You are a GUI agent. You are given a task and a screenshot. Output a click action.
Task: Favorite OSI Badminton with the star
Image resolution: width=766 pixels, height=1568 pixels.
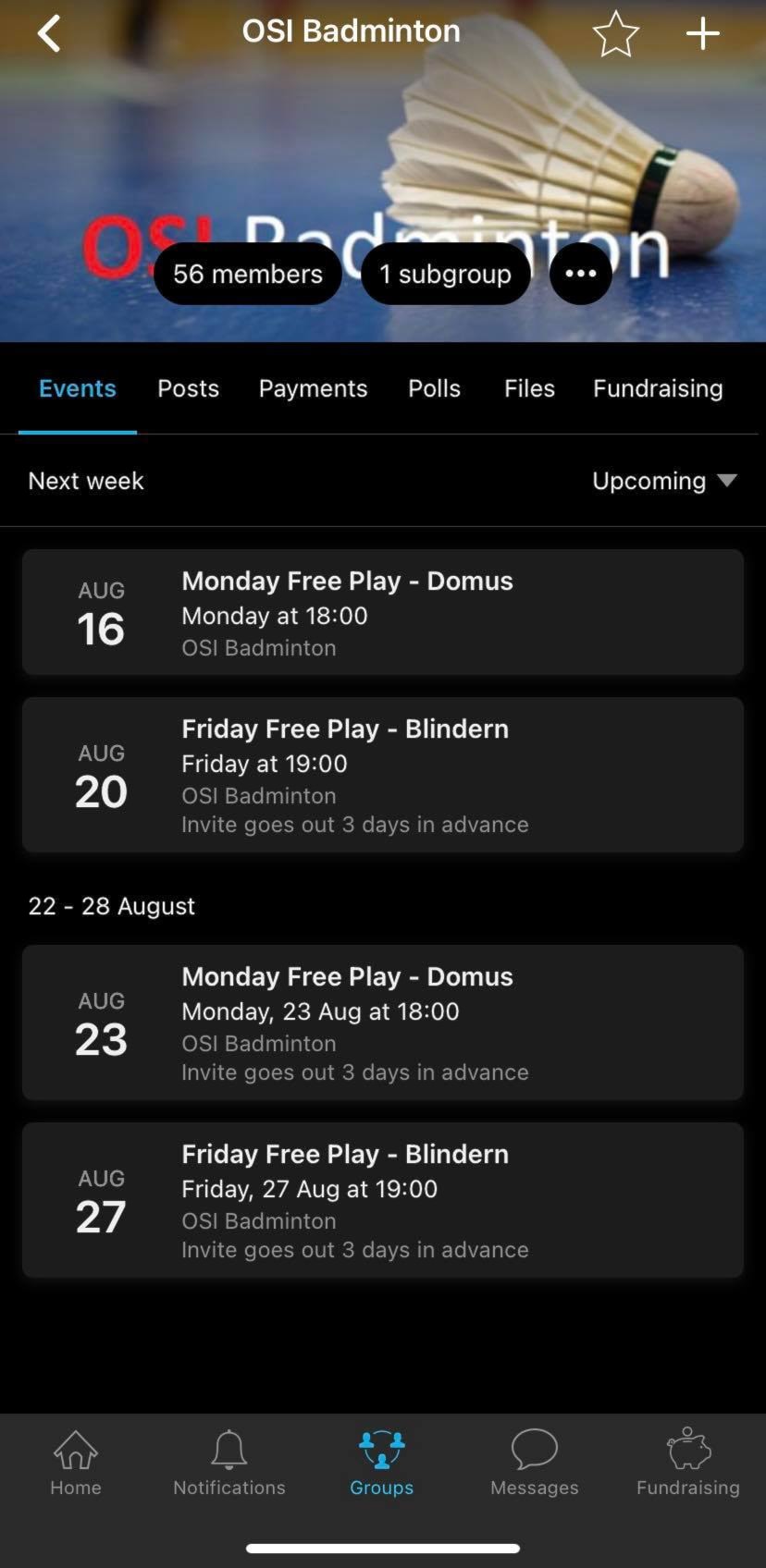tap(615, 35)
